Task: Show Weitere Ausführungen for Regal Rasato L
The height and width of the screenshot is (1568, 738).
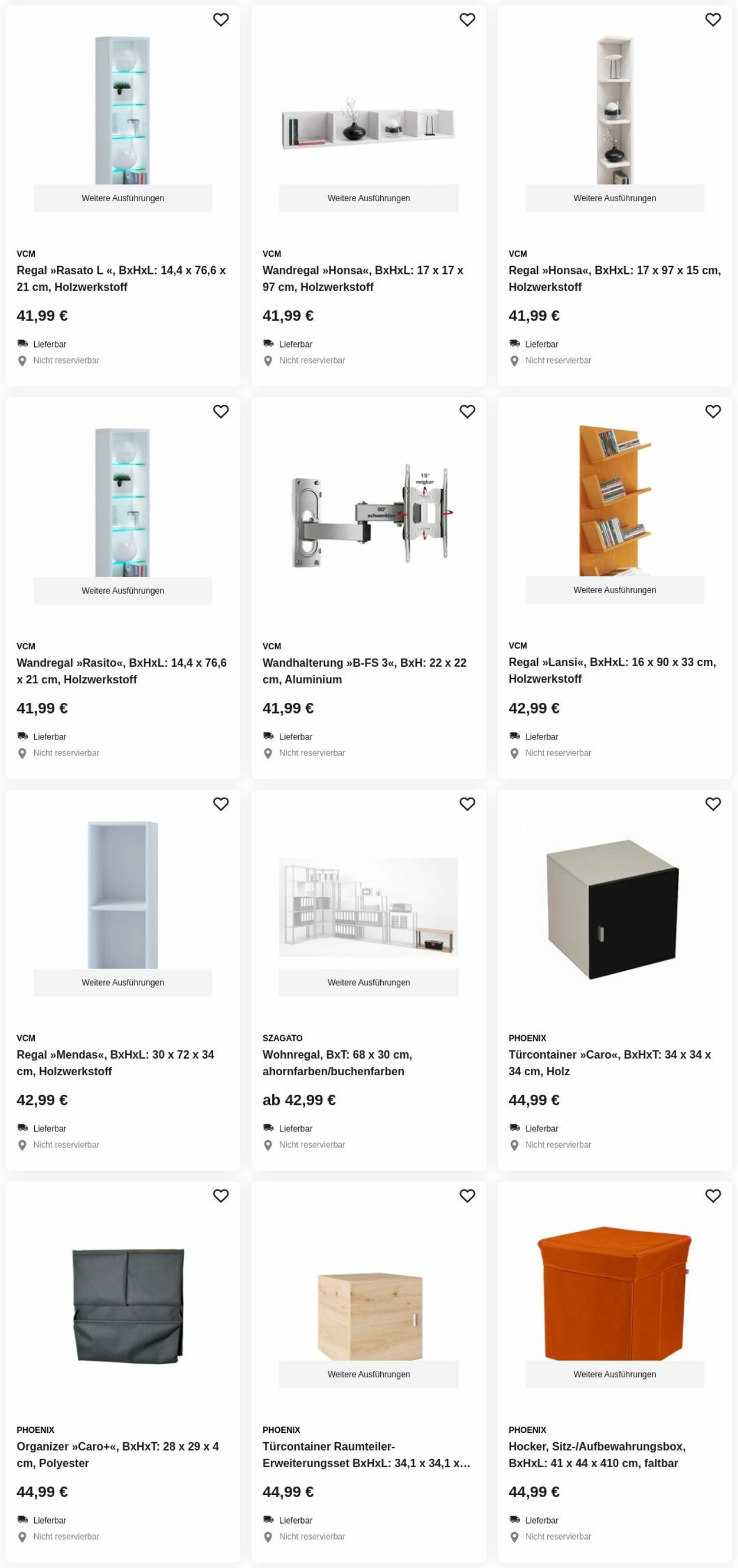Action: (122, 198)
